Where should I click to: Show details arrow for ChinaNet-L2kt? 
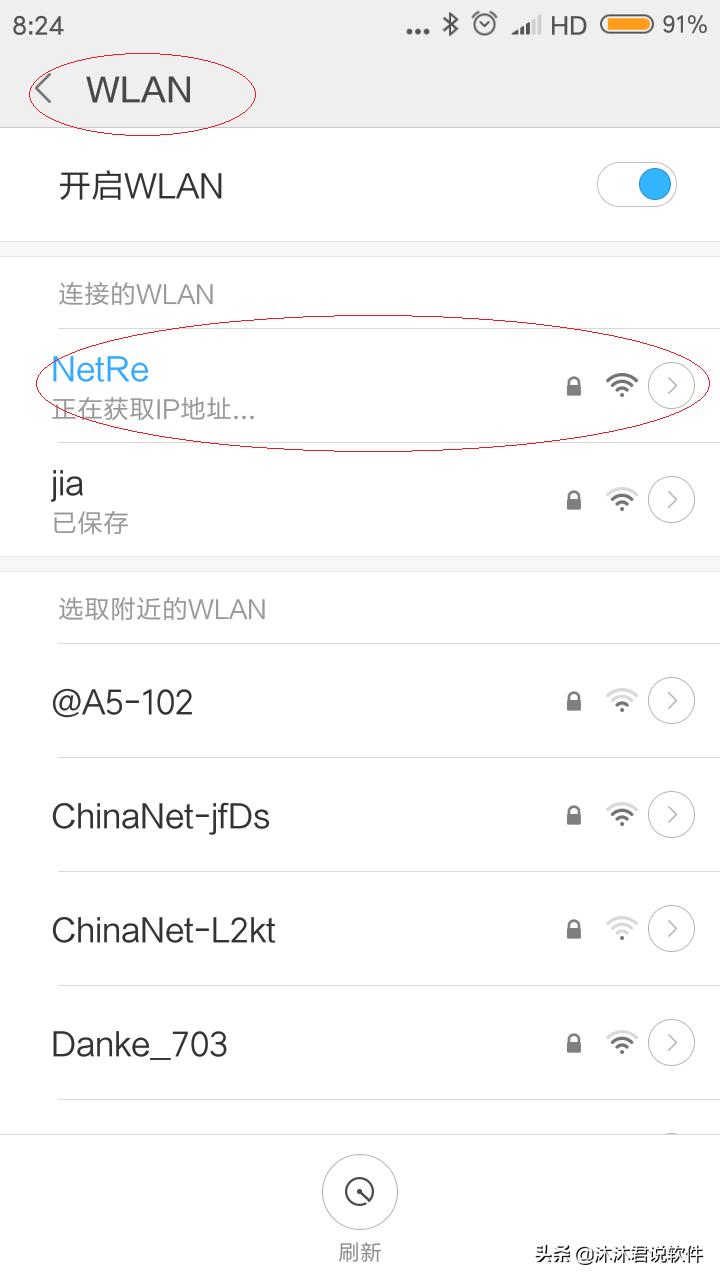671,929
